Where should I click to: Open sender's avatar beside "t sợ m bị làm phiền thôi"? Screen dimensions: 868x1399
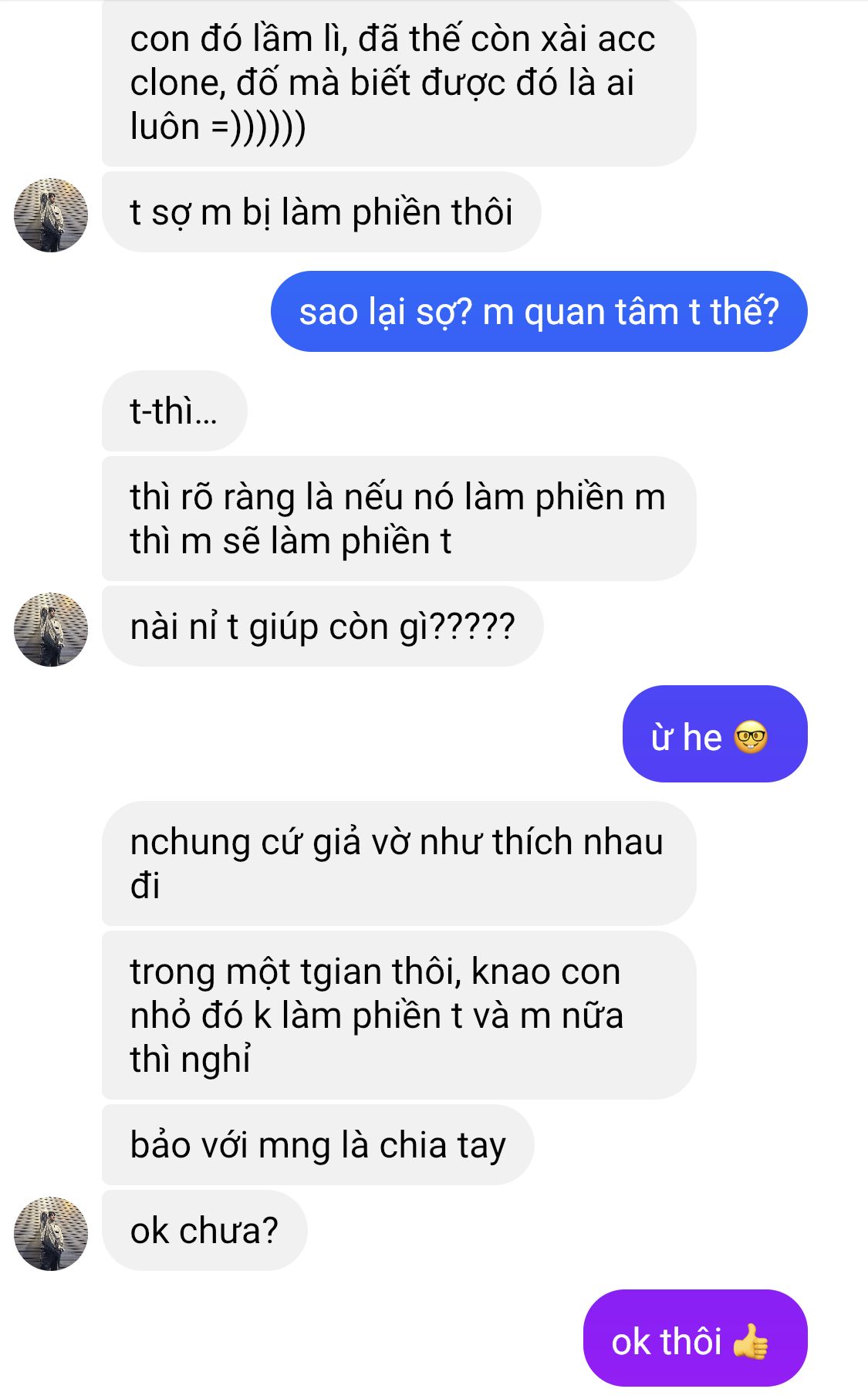click(51, 215)
